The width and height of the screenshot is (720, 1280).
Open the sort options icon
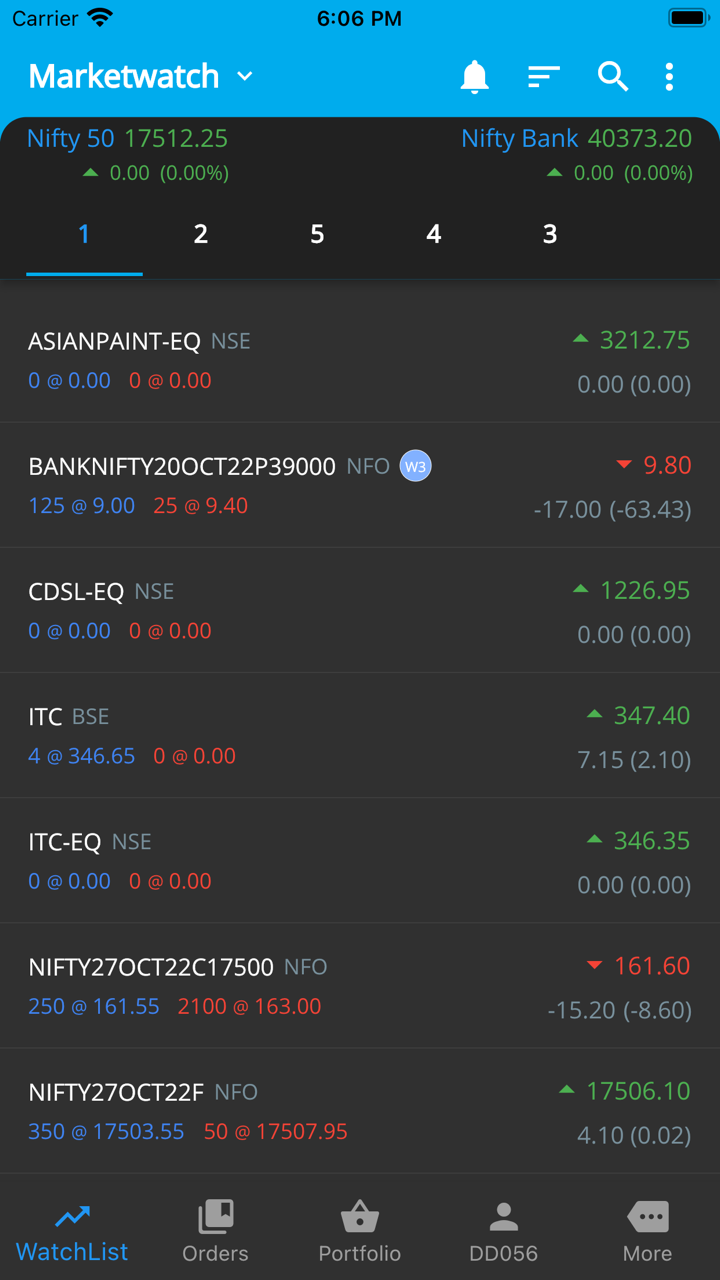[543, 77]
